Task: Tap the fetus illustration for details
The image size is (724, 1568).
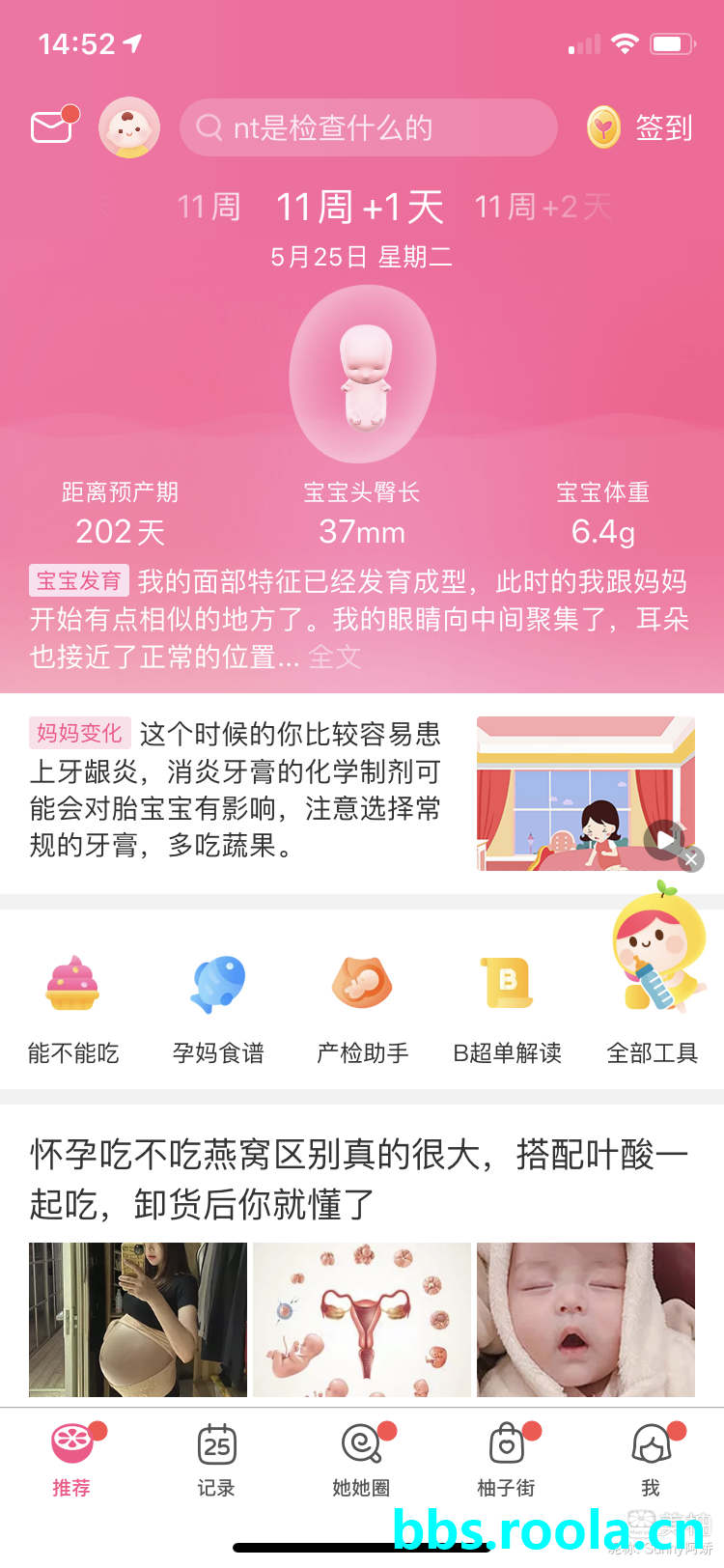Action: tap(363, 376)
